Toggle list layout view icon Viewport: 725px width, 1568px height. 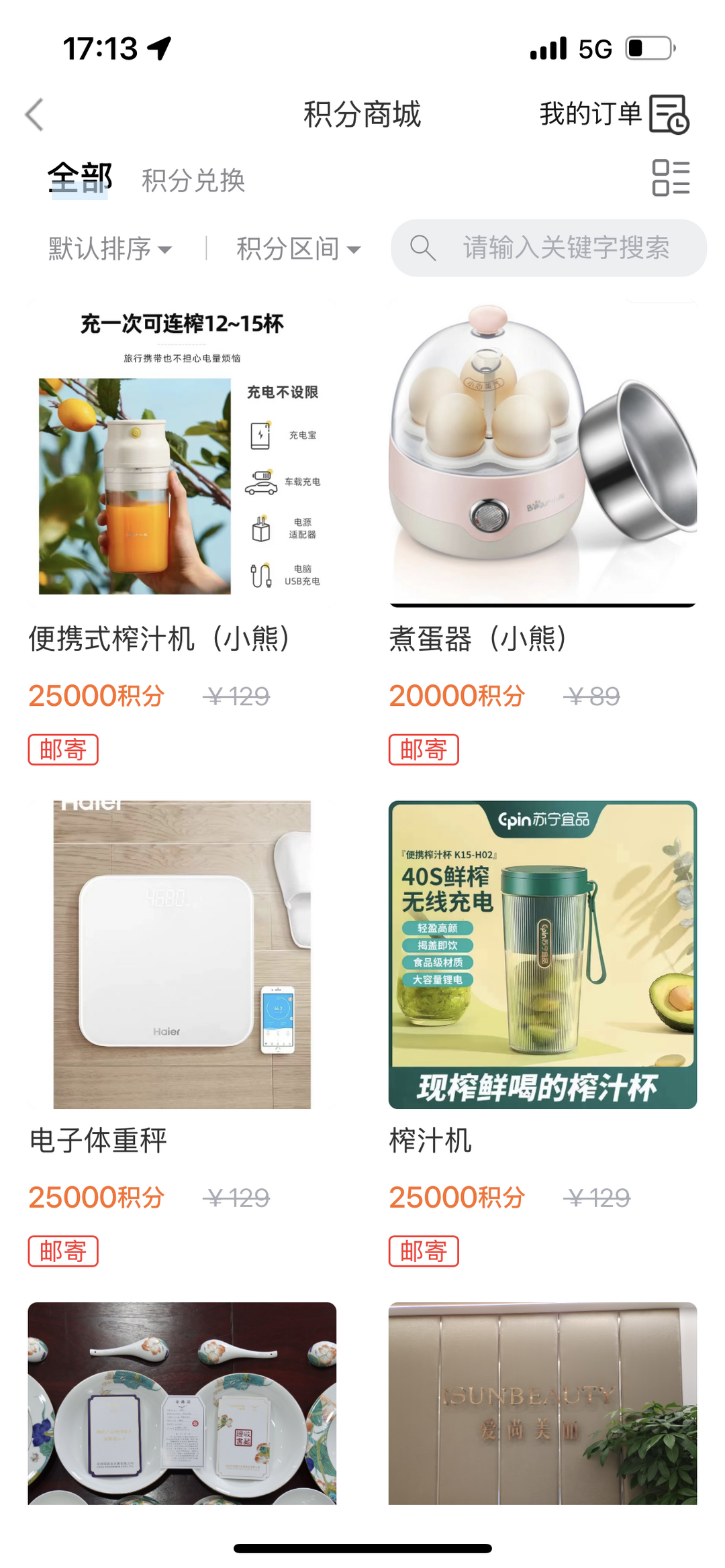670,178
